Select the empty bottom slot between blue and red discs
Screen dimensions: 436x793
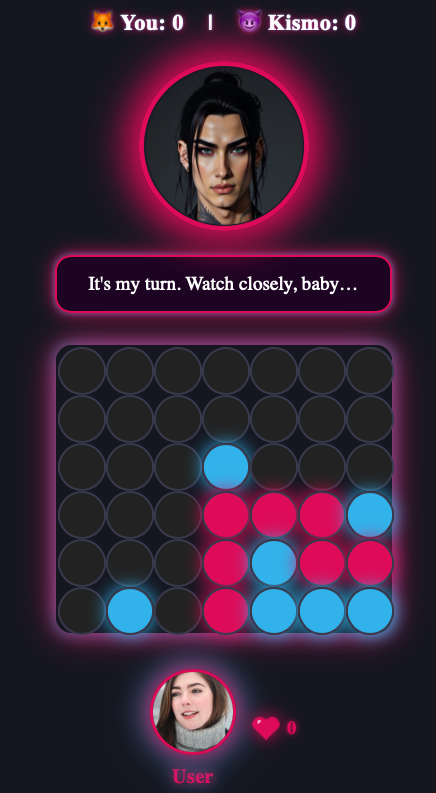(178, 611)
